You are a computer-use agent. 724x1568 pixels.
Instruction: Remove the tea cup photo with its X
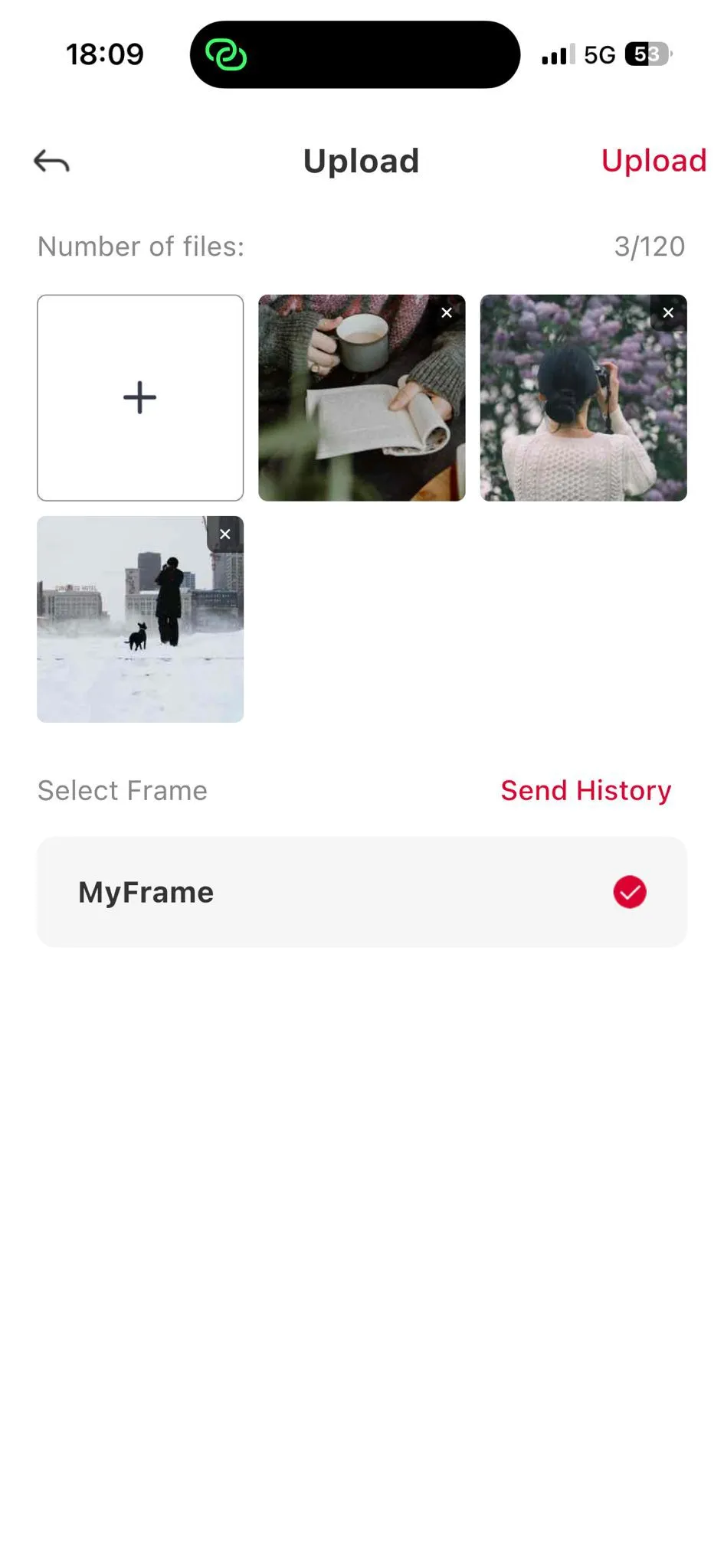point(447,312)
